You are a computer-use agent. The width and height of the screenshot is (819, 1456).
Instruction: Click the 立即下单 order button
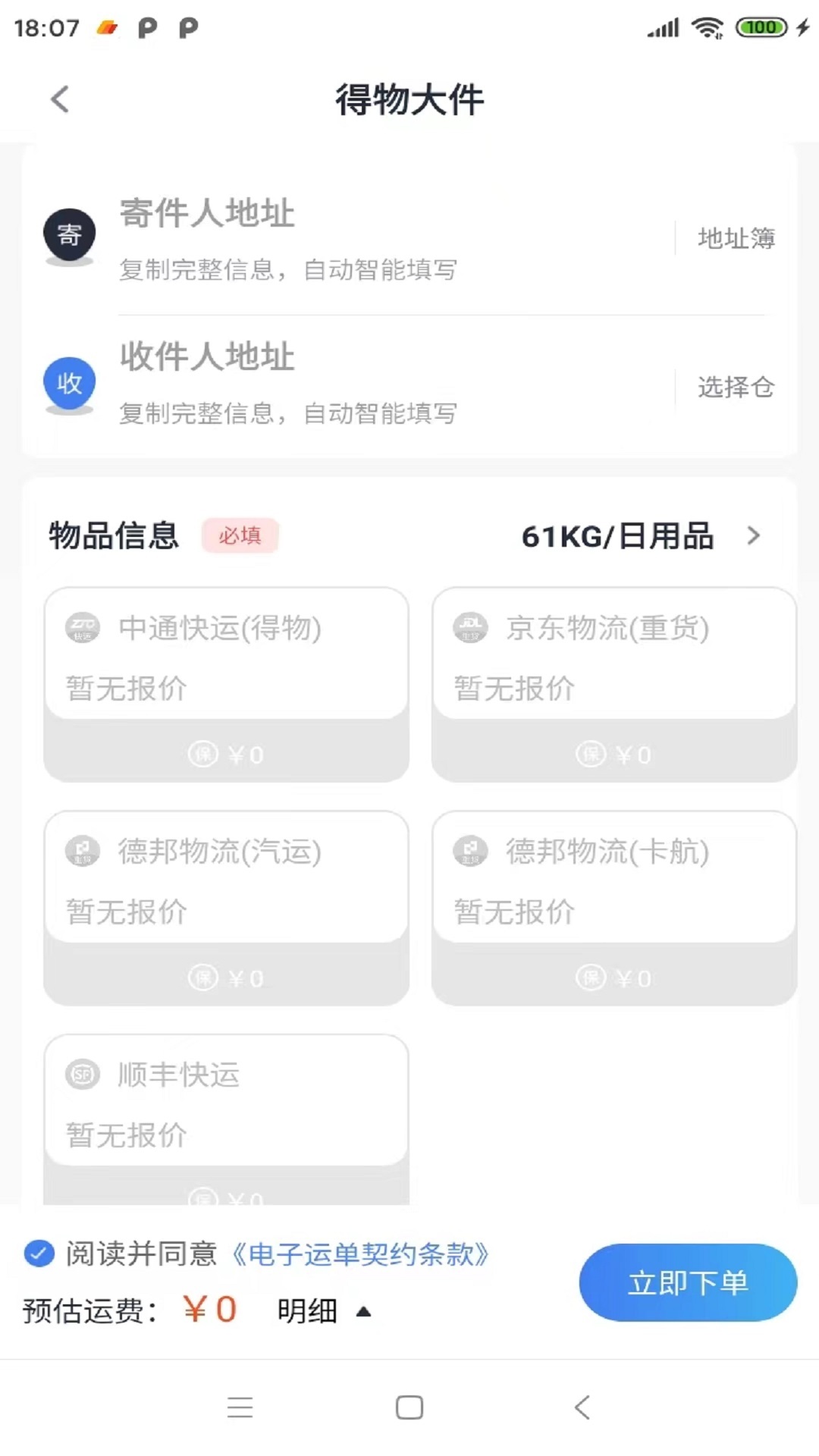686,1282
